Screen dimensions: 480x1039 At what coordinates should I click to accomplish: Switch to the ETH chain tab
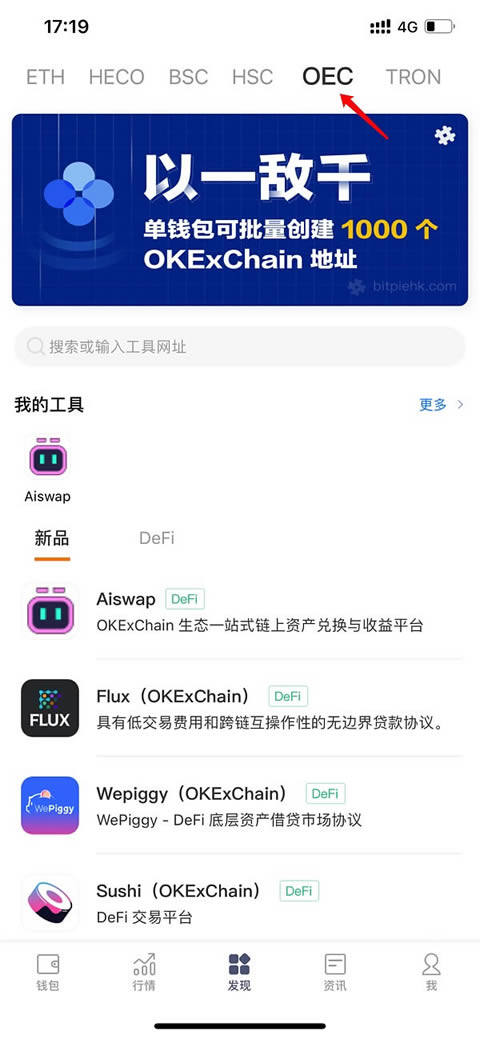tap(46, 77)
